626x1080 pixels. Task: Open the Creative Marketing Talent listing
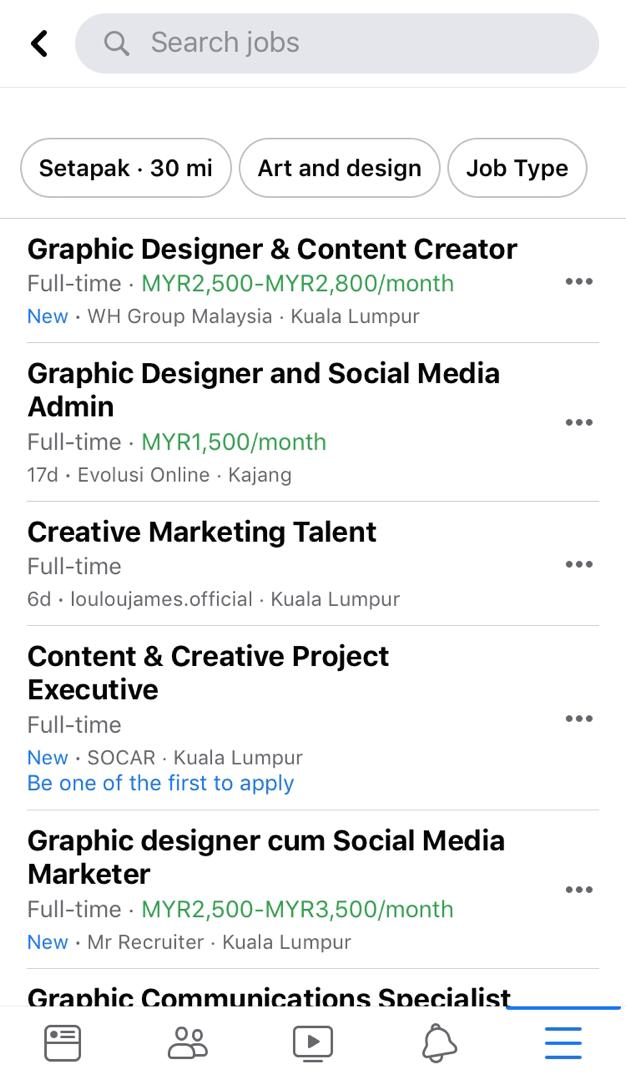(x=202, y=532)
